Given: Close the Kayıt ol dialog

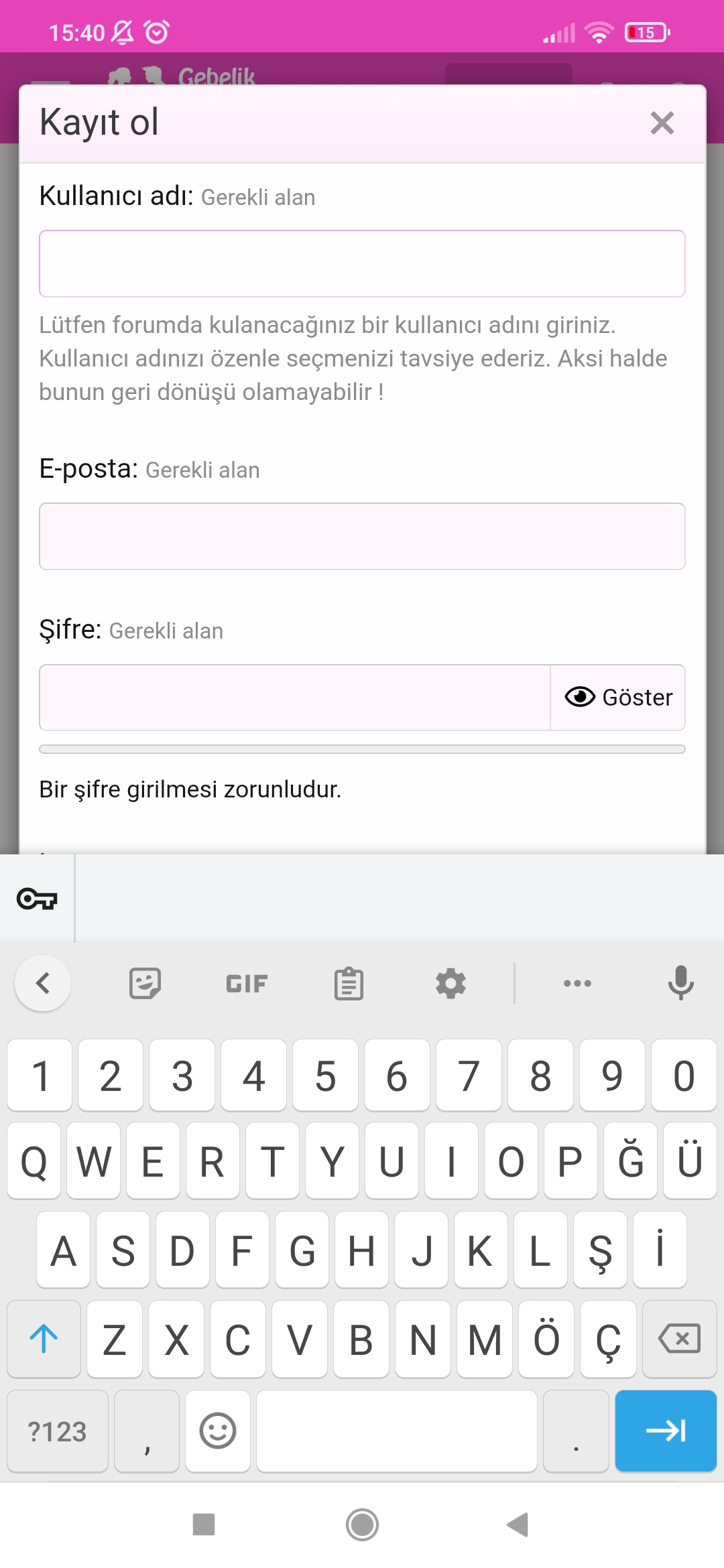Looking at the screenshot, I should 662,123.
